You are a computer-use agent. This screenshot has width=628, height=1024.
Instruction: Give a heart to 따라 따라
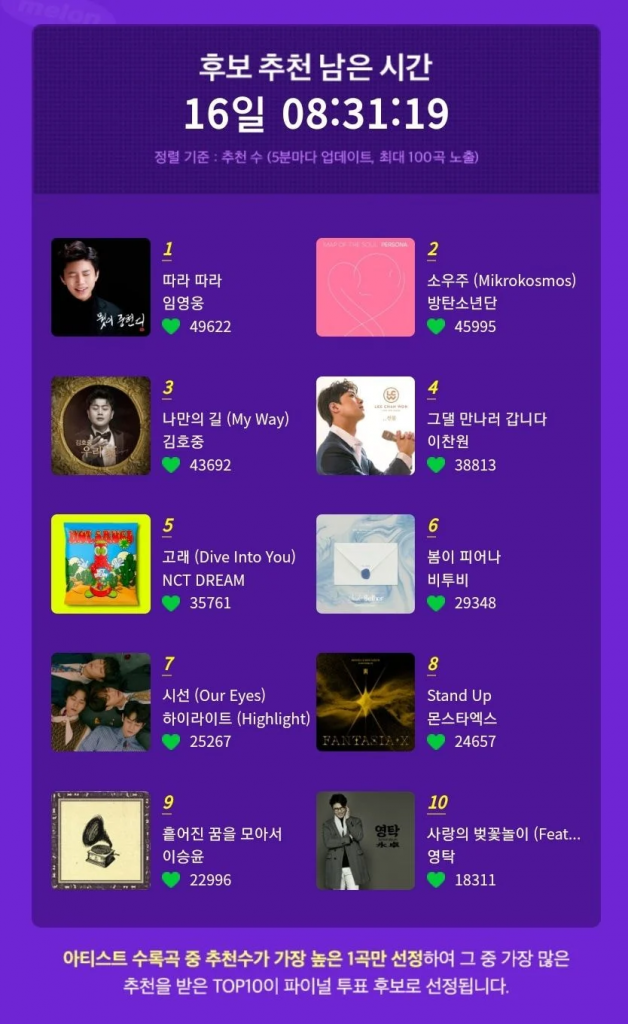point(171,326)
